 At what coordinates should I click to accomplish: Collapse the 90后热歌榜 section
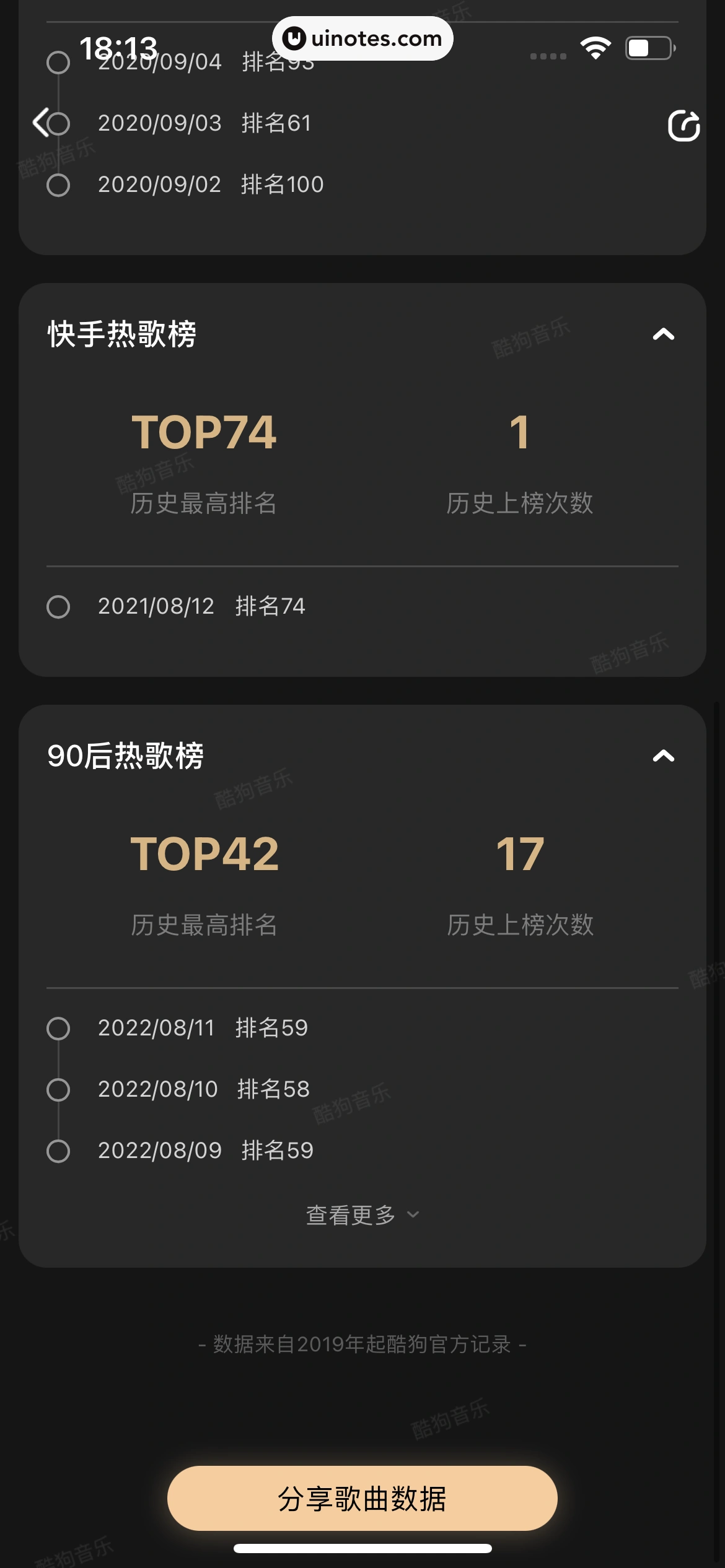(663, 757)
